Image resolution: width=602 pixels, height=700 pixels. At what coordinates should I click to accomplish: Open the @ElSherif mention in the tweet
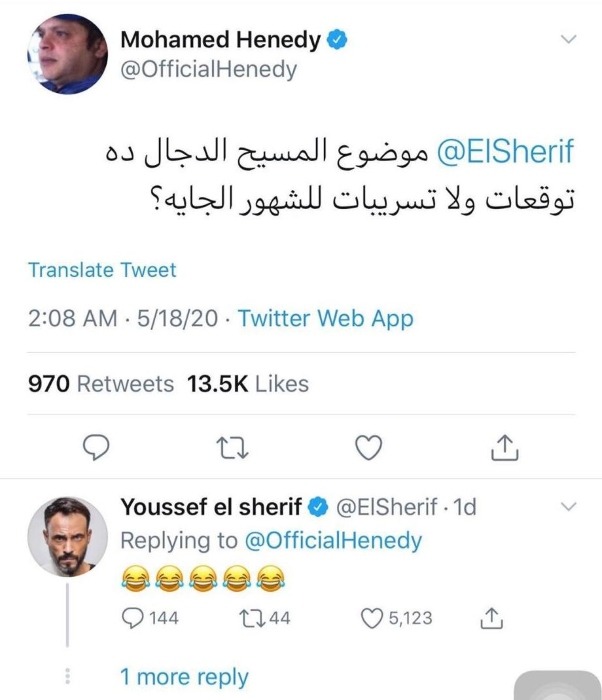tap(506, 153)
